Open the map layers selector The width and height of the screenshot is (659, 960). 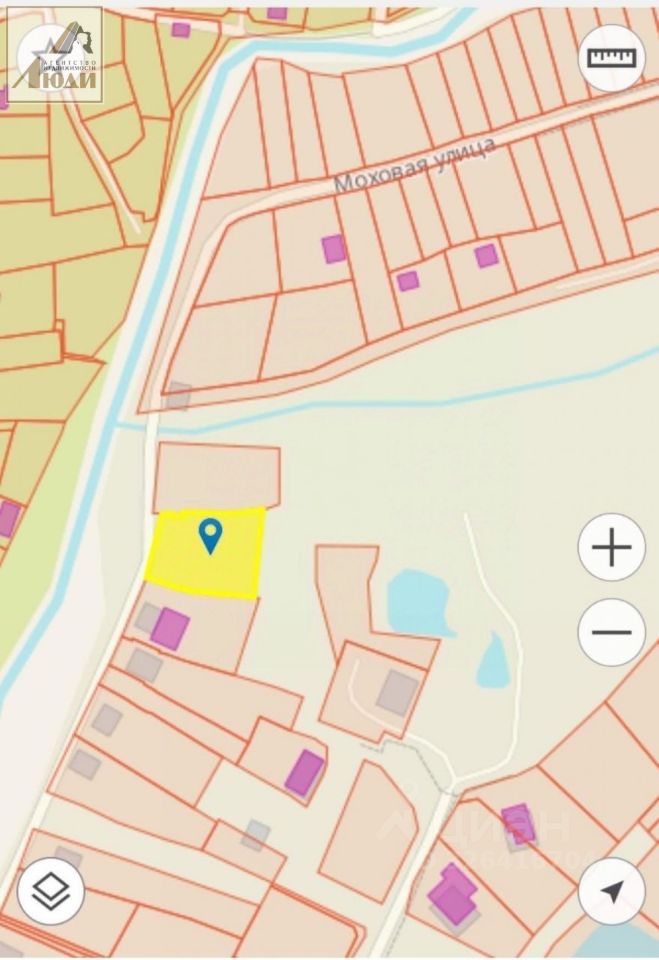tap(50, 891)
